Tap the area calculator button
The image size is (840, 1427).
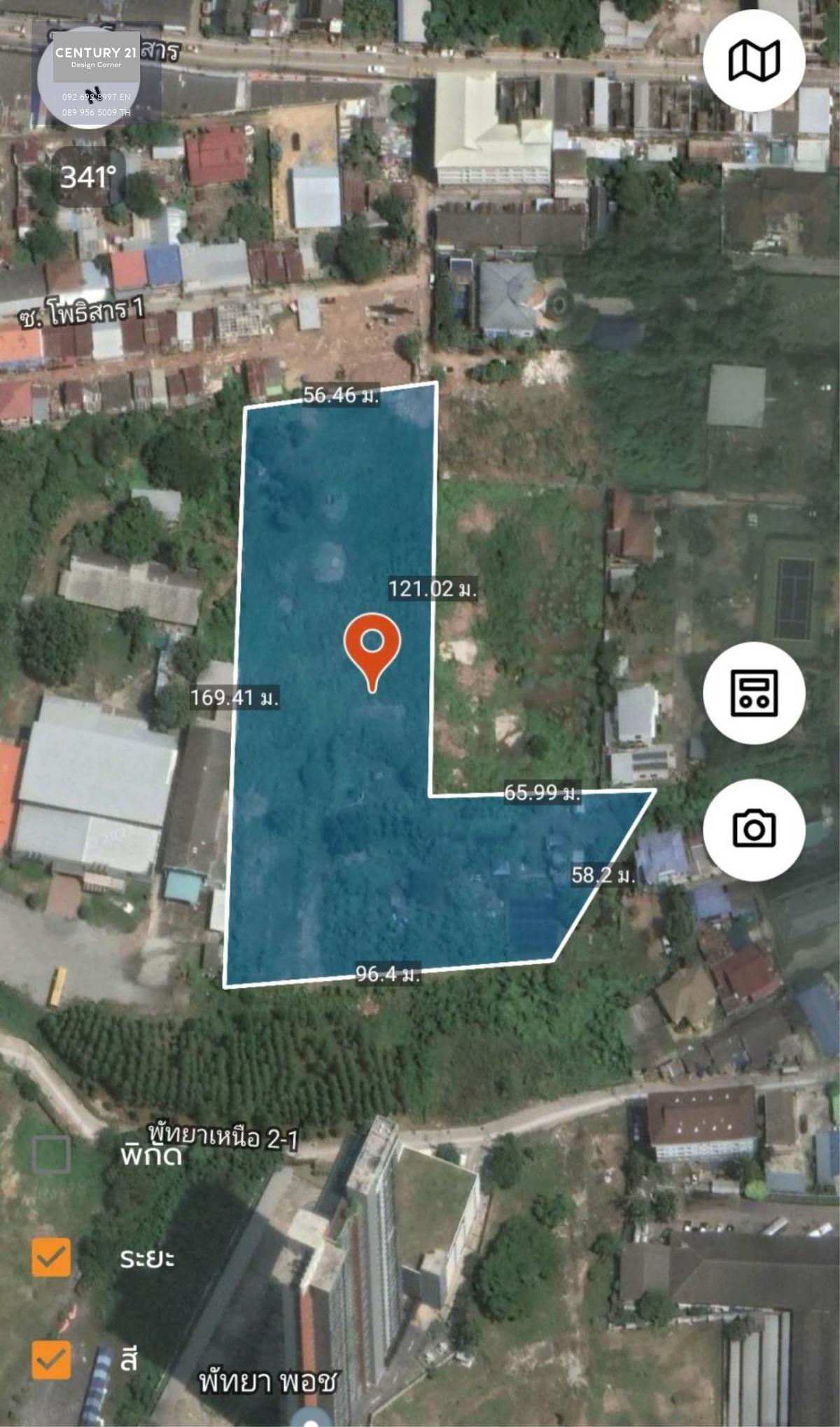[x=754, y=692]
